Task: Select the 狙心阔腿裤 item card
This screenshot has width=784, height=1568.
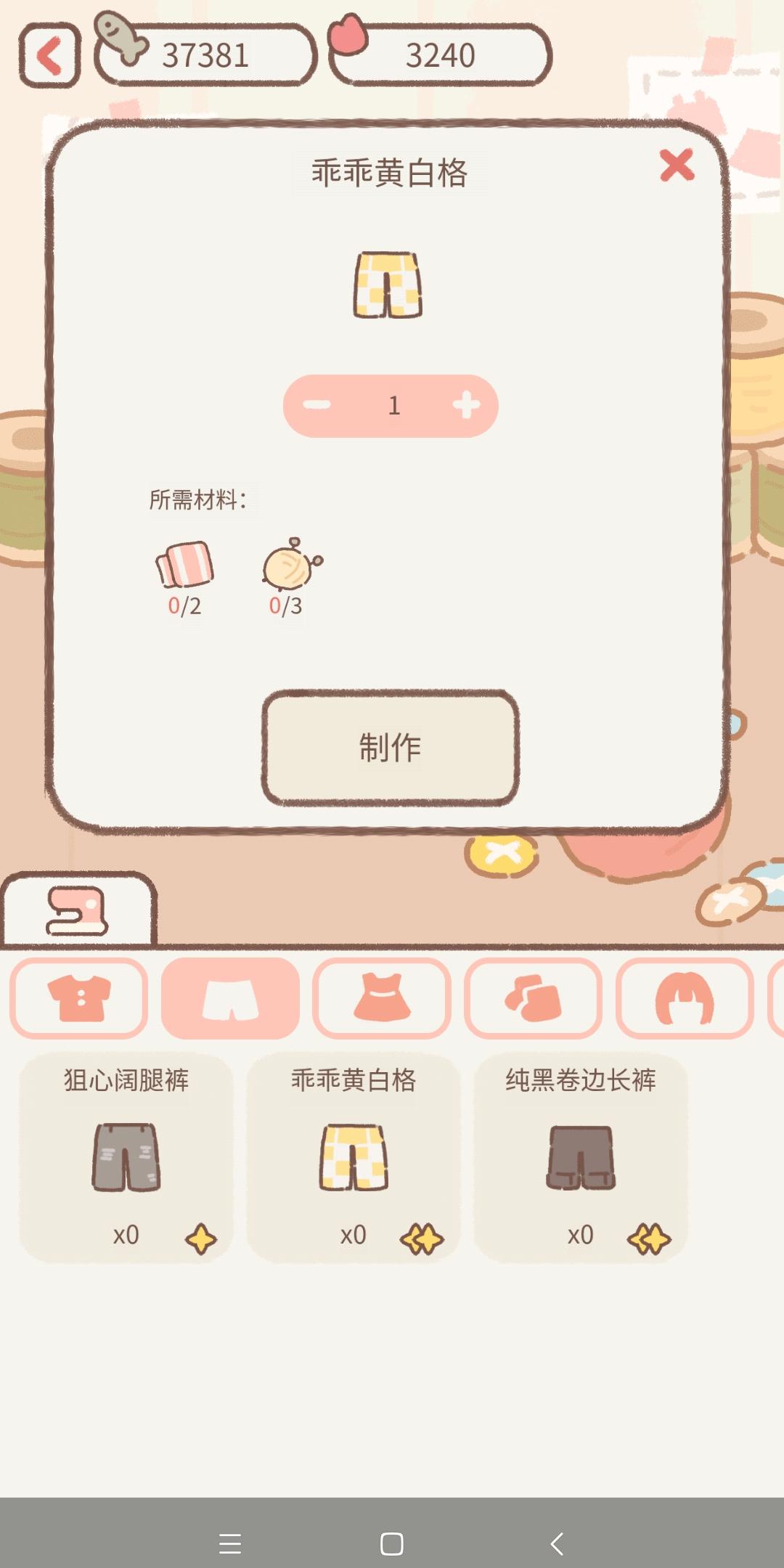Action: (126, 1161)
